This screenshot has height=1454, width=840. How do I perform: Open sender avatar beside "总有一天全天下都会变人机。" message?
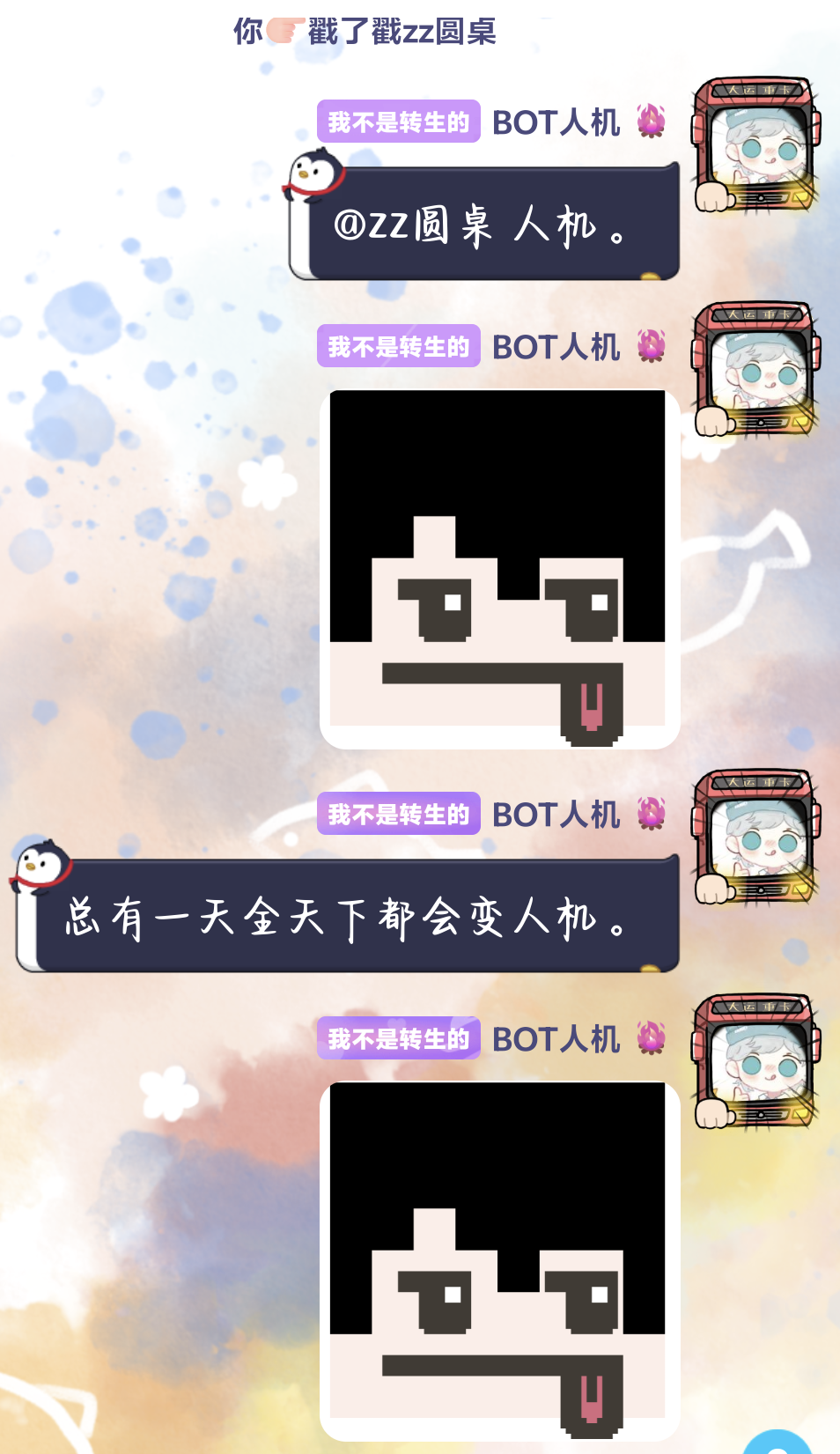pos(755,838)
